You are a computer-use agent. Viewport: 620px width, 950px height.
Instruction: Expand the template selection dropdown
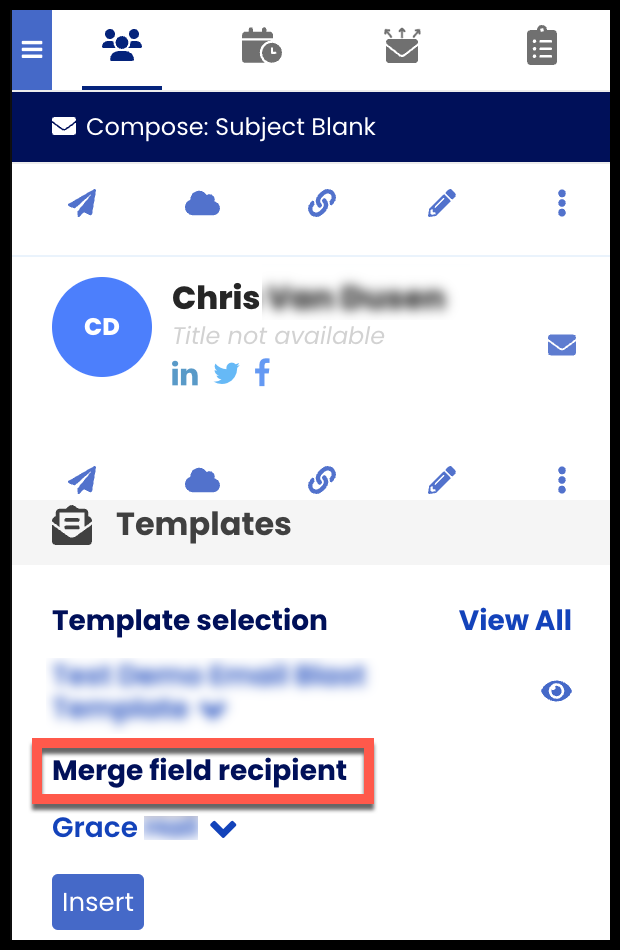tap(212, 711)
